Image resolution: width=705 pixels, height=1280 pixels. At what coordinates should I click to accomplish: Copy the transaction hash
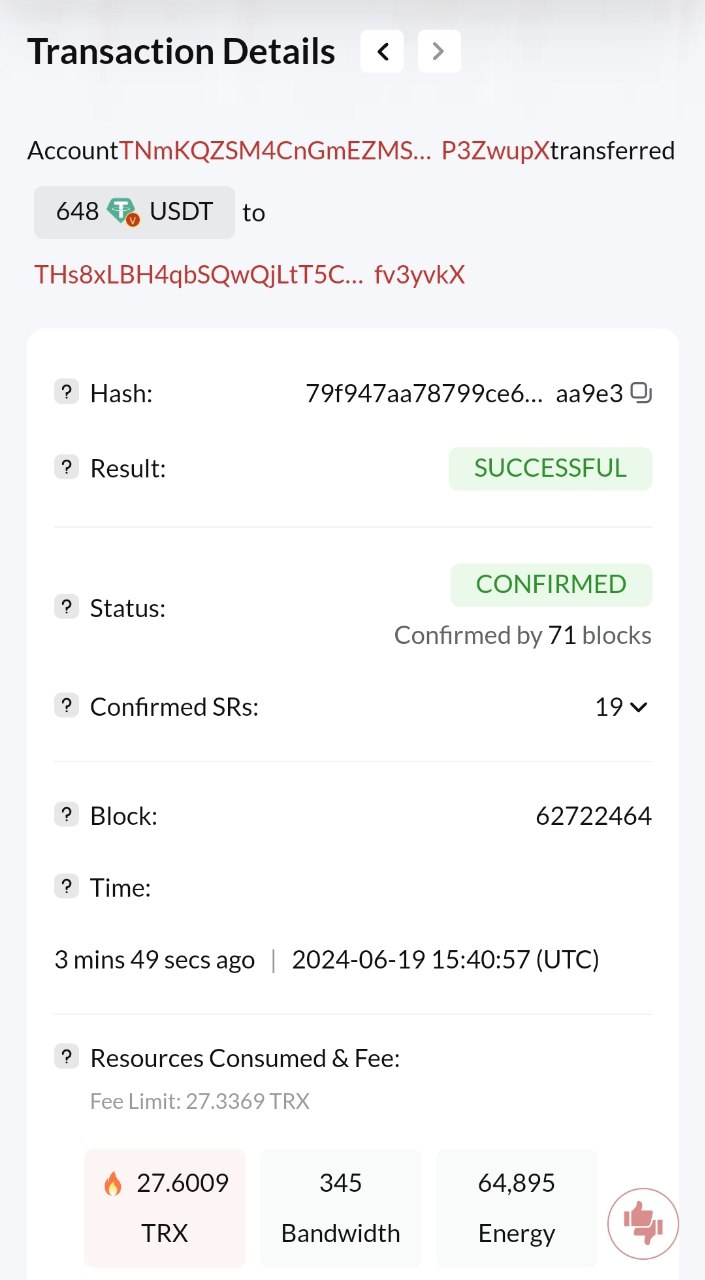coord(641,393)
